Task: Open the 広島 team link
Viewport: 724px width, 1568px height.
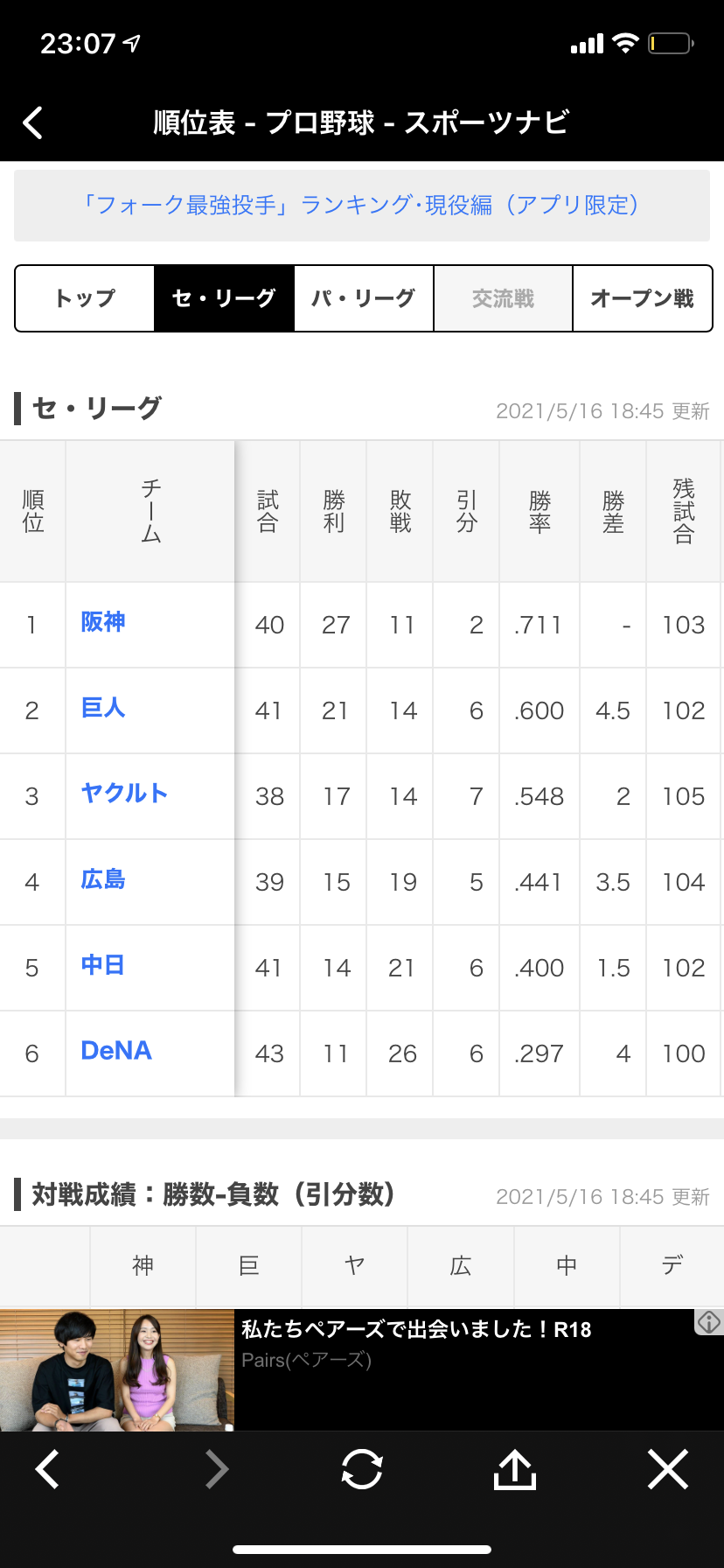Action: coord(103,878)
